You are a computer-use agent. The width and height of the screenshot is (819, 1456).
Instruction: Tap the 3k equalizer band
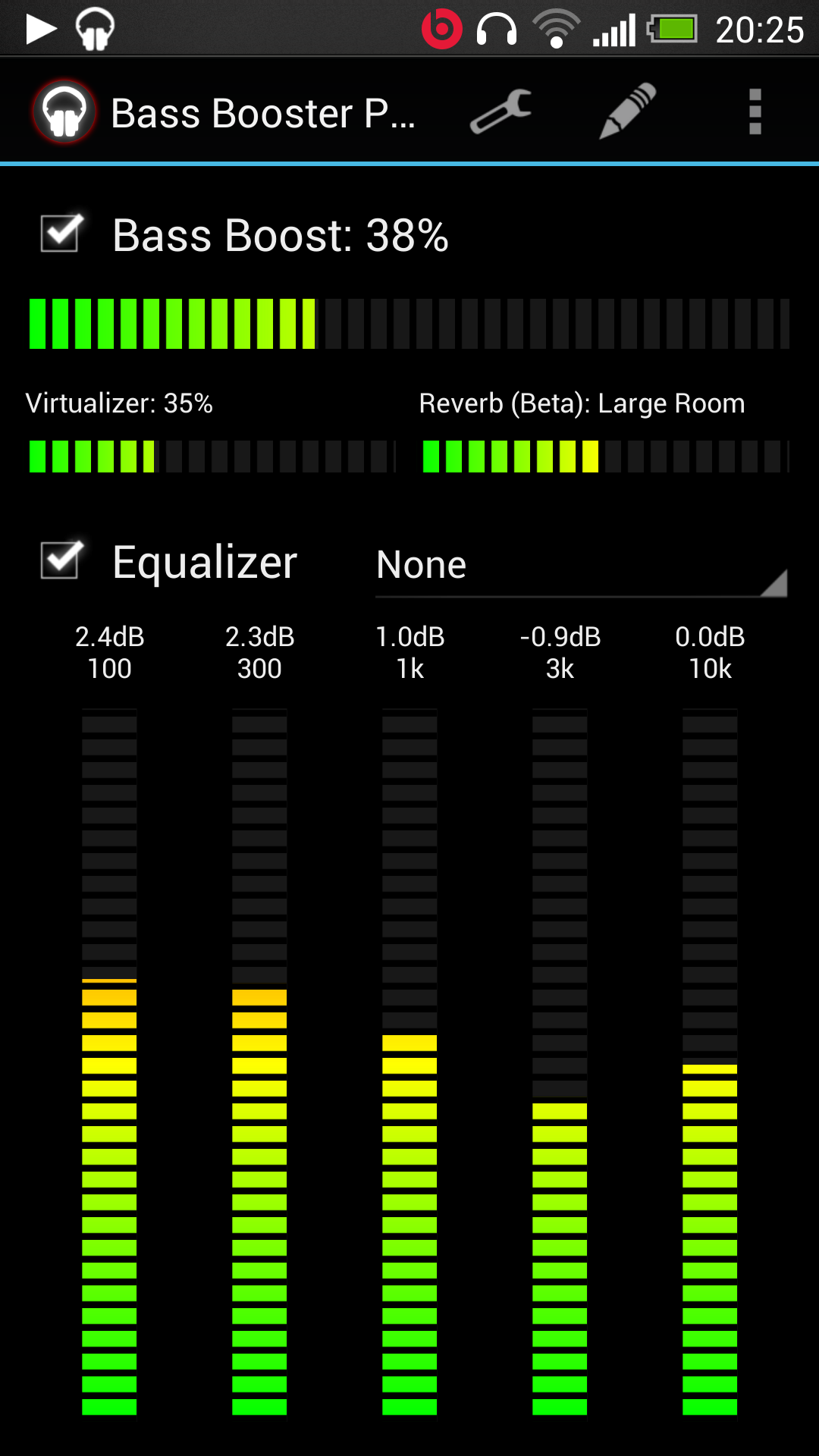pyautogui.click(x=560, y=1062)
